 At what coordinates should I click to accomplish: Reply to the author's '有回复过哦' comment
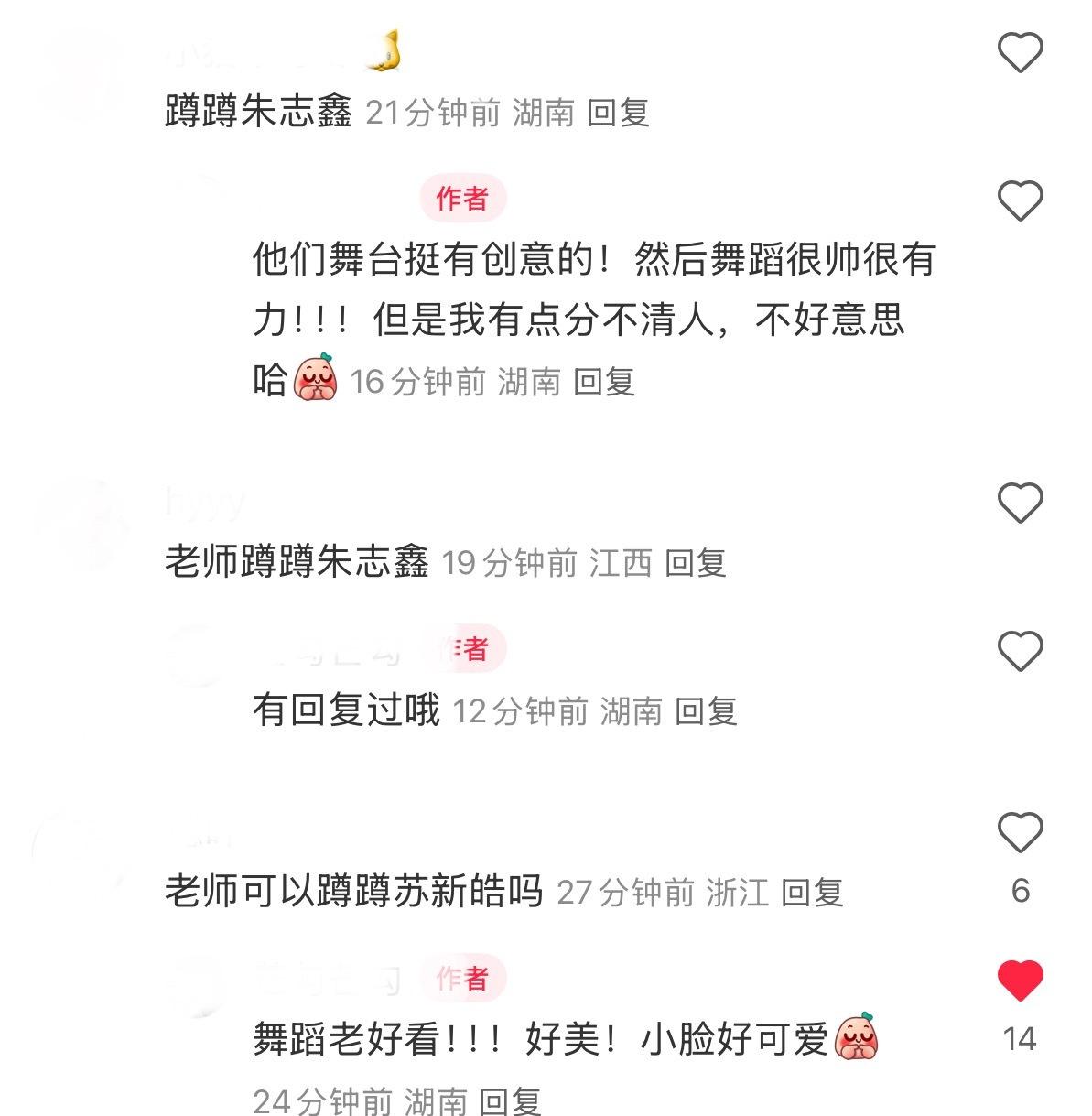click(x=706, y=711)
